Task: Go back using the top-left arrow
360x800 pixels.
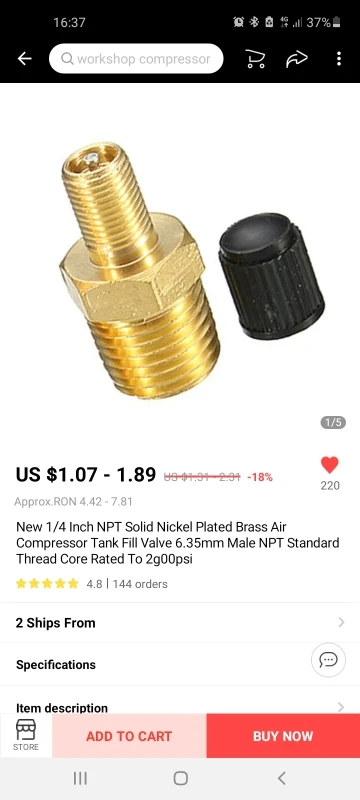Action: pos(24,59)
